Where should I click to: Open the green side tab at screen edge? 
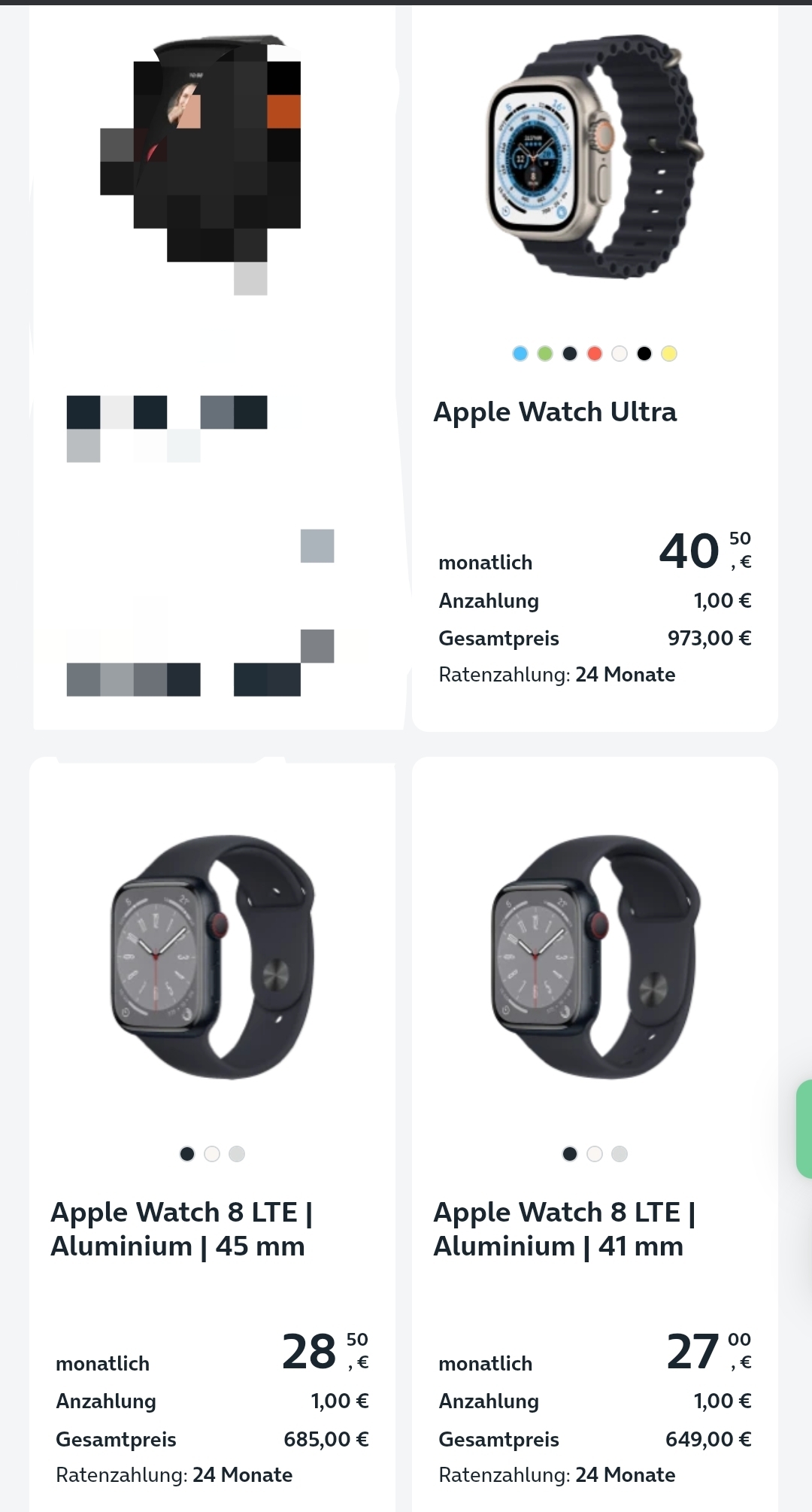(804, 1128)
